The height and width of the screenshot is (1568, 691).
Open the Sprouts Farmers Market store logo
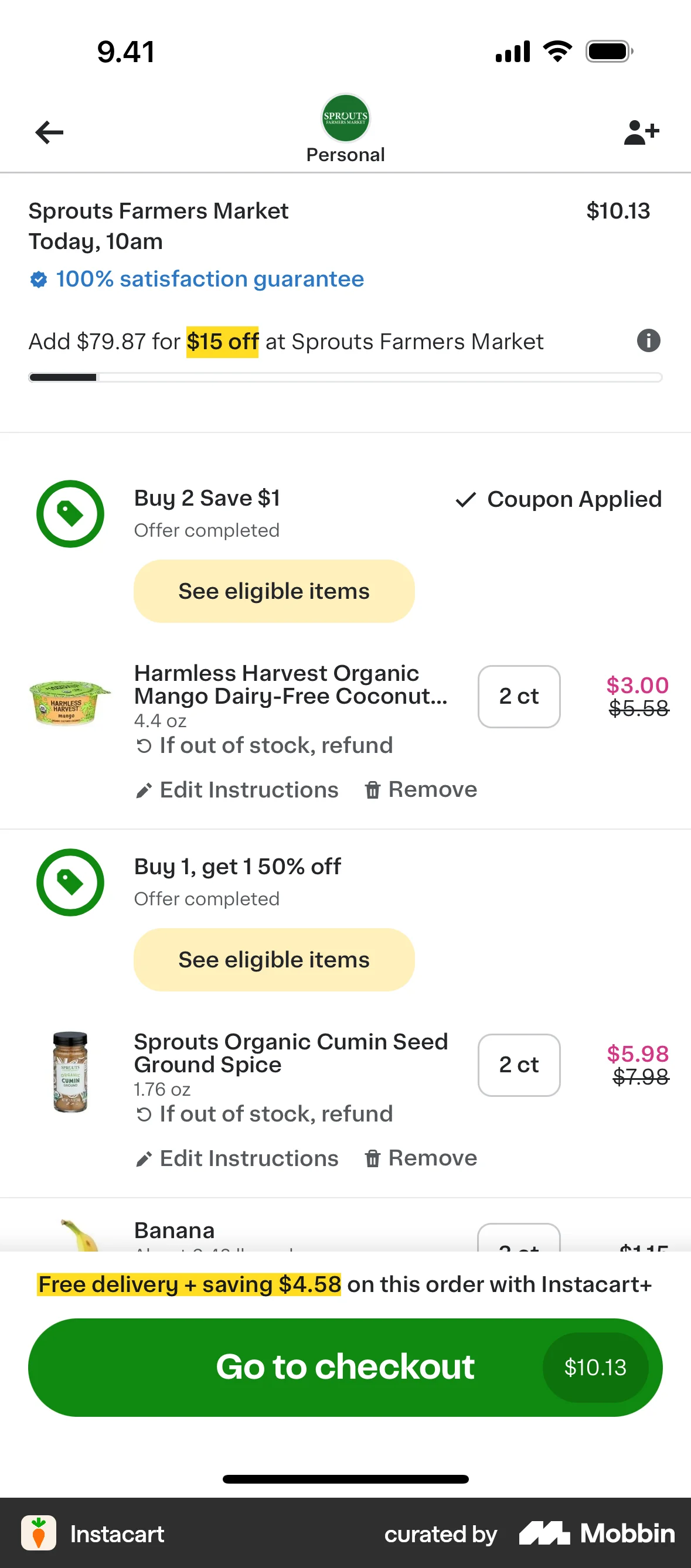pyautogui.click(x=345, y=118)
